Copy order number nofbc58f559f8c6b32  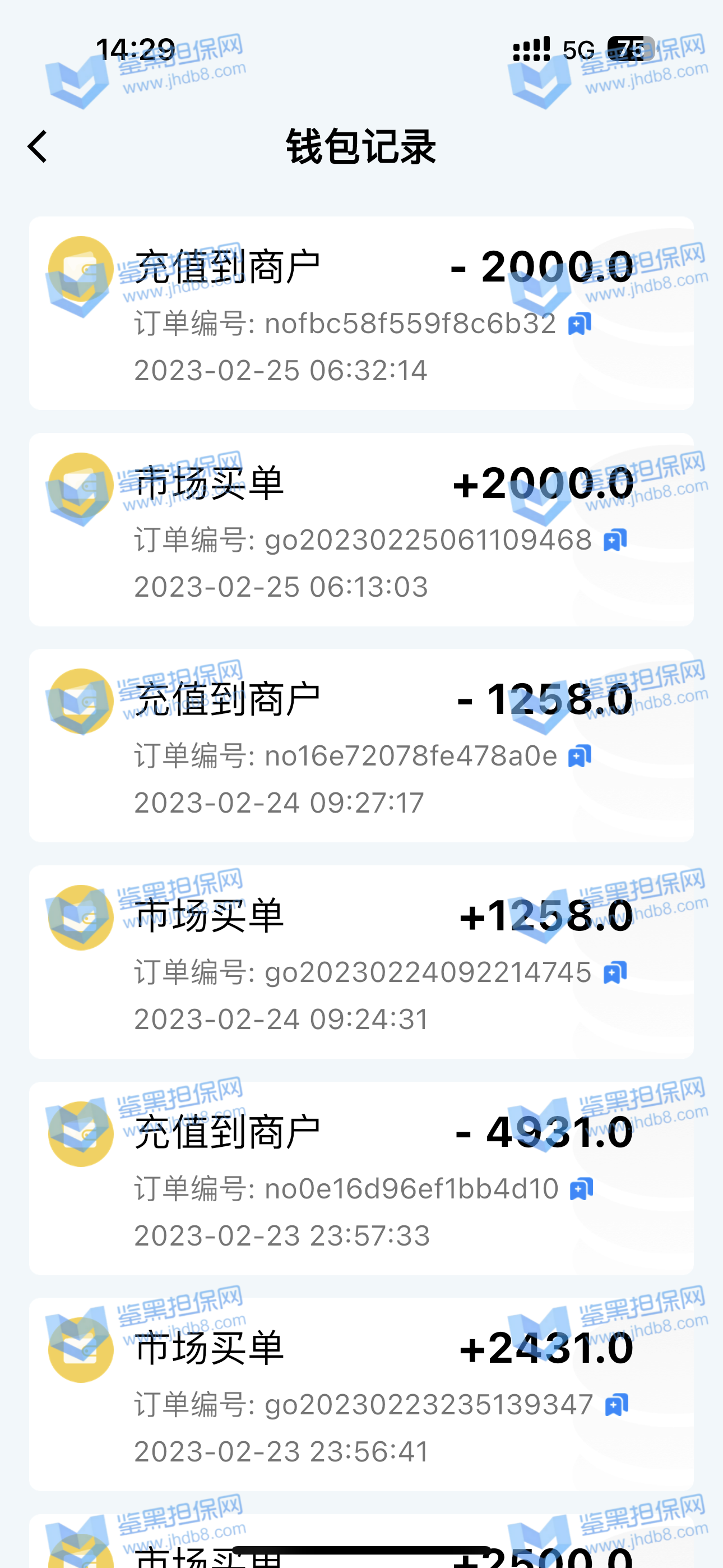(x=580, y=324)
